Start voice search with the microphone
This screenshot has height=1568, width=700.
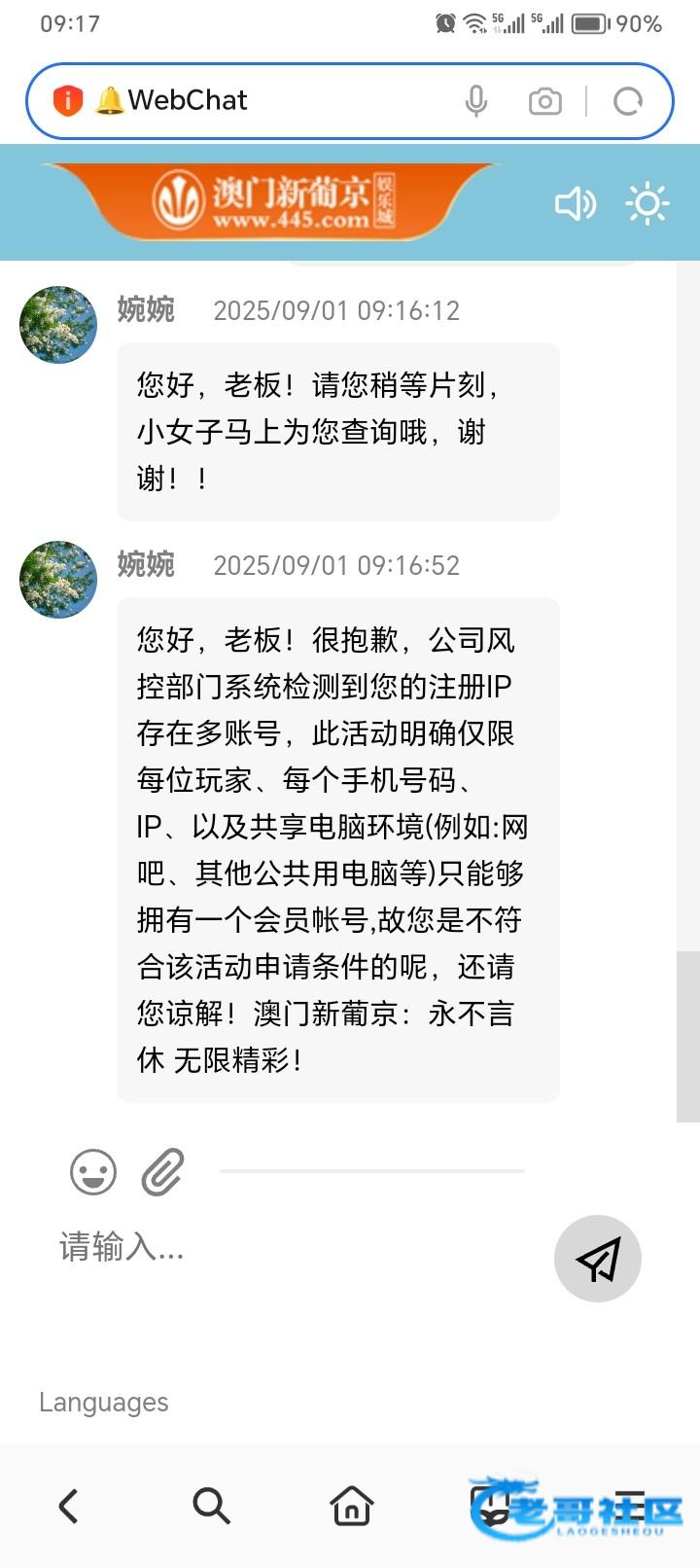pos(475,100)
